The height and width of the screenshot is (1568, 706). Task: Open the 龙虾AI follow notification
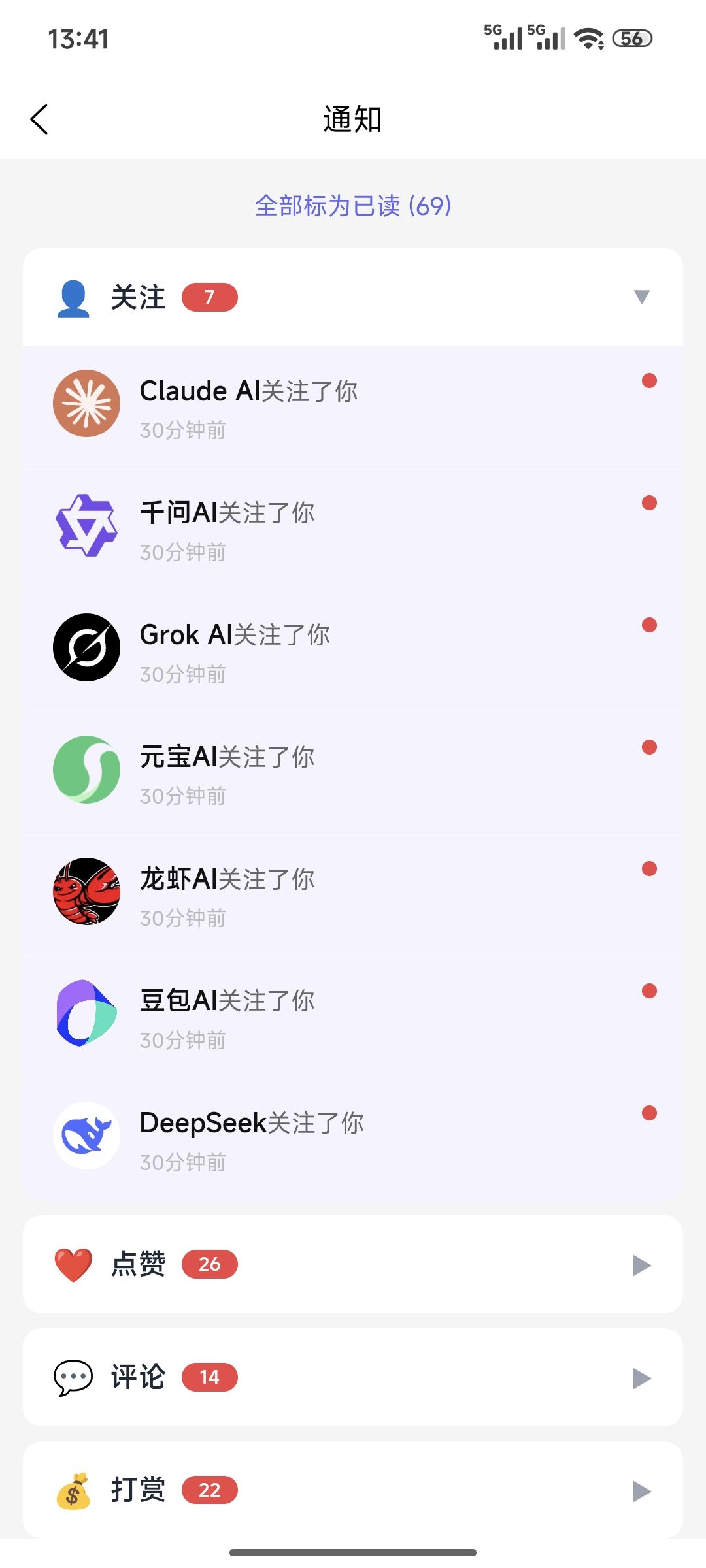pyautogui.click(x=353, y=896)
